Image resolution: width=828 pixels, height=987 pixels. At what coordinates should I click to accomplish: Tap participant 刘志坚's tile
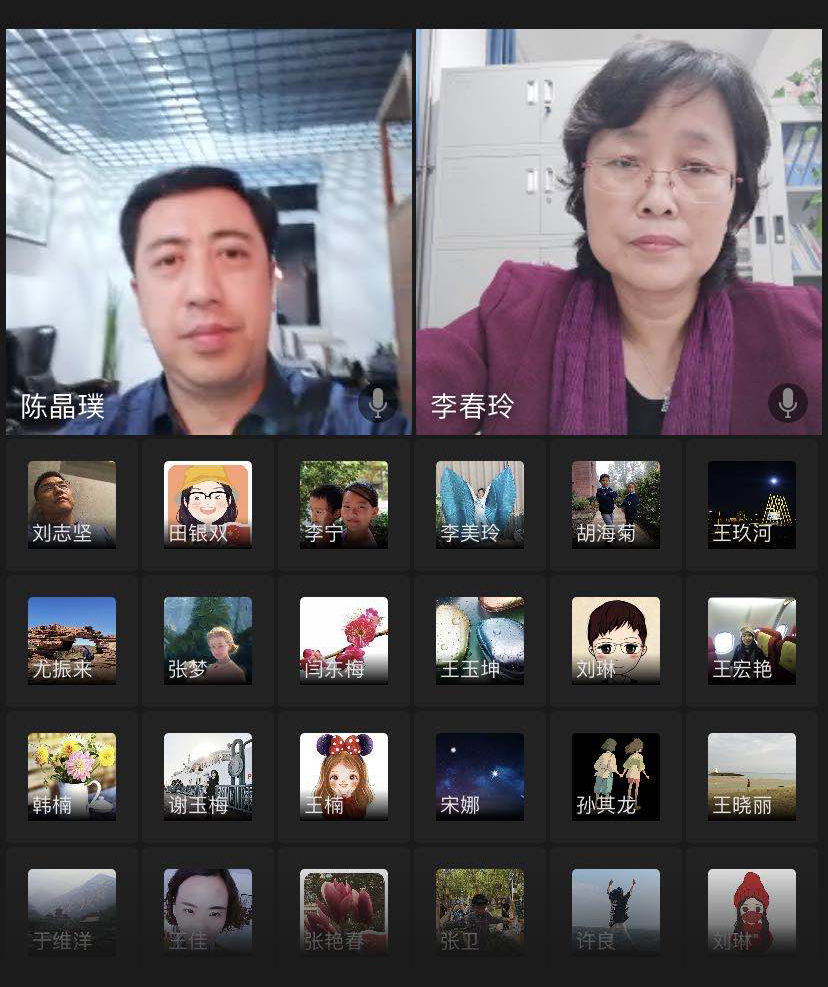click(72, 505)
